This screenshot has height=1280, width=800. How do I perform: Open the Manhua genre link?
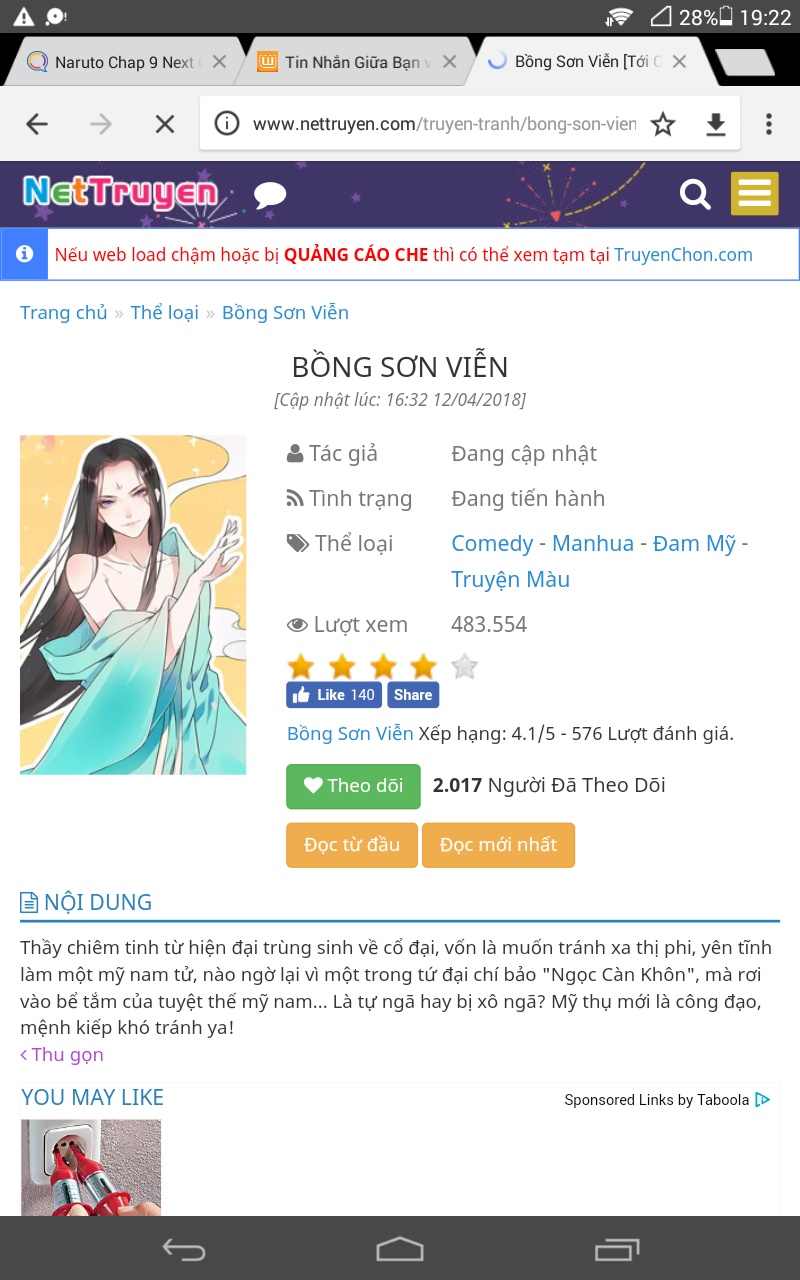click(x=593, y=543)
